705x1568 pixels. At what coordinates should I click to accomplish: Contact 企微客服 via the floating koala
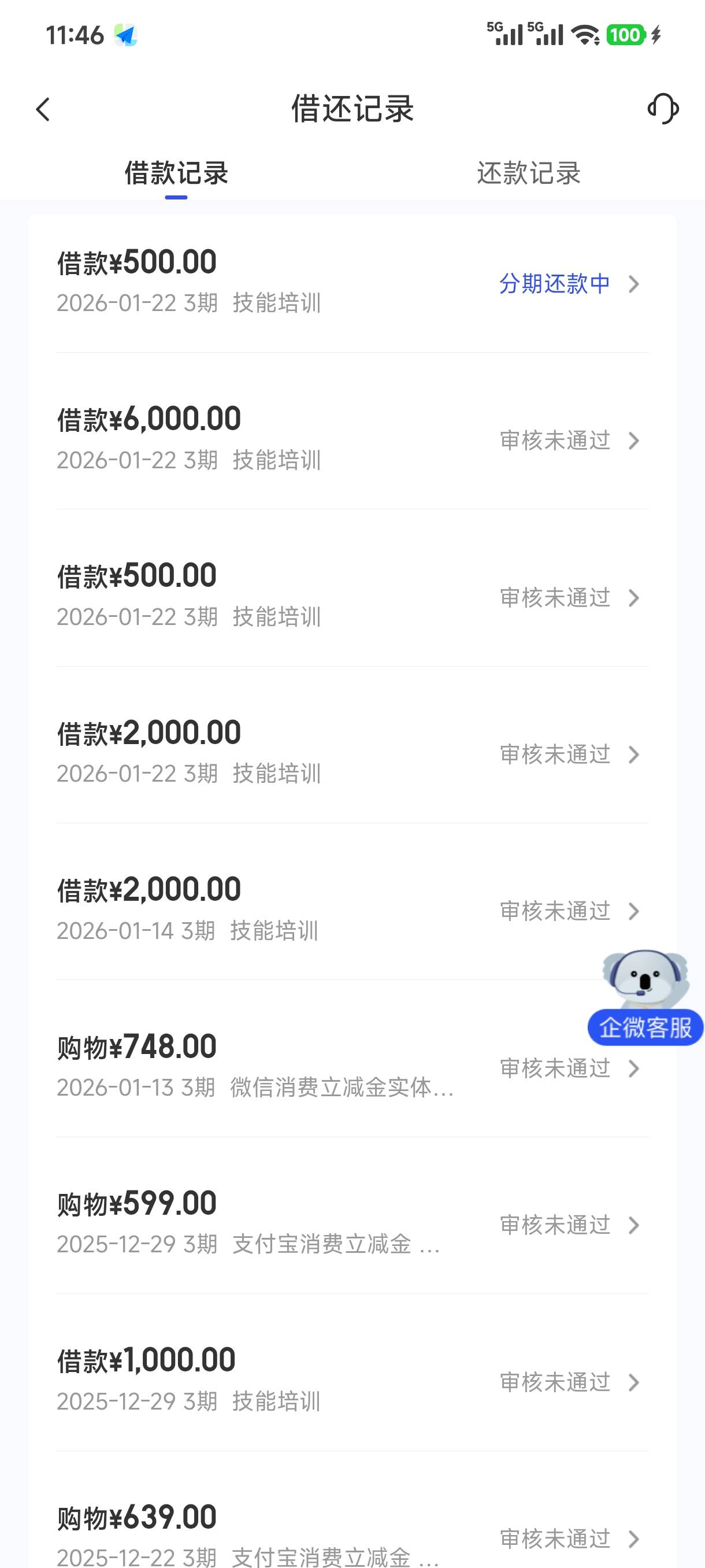[x=645, y=999]
